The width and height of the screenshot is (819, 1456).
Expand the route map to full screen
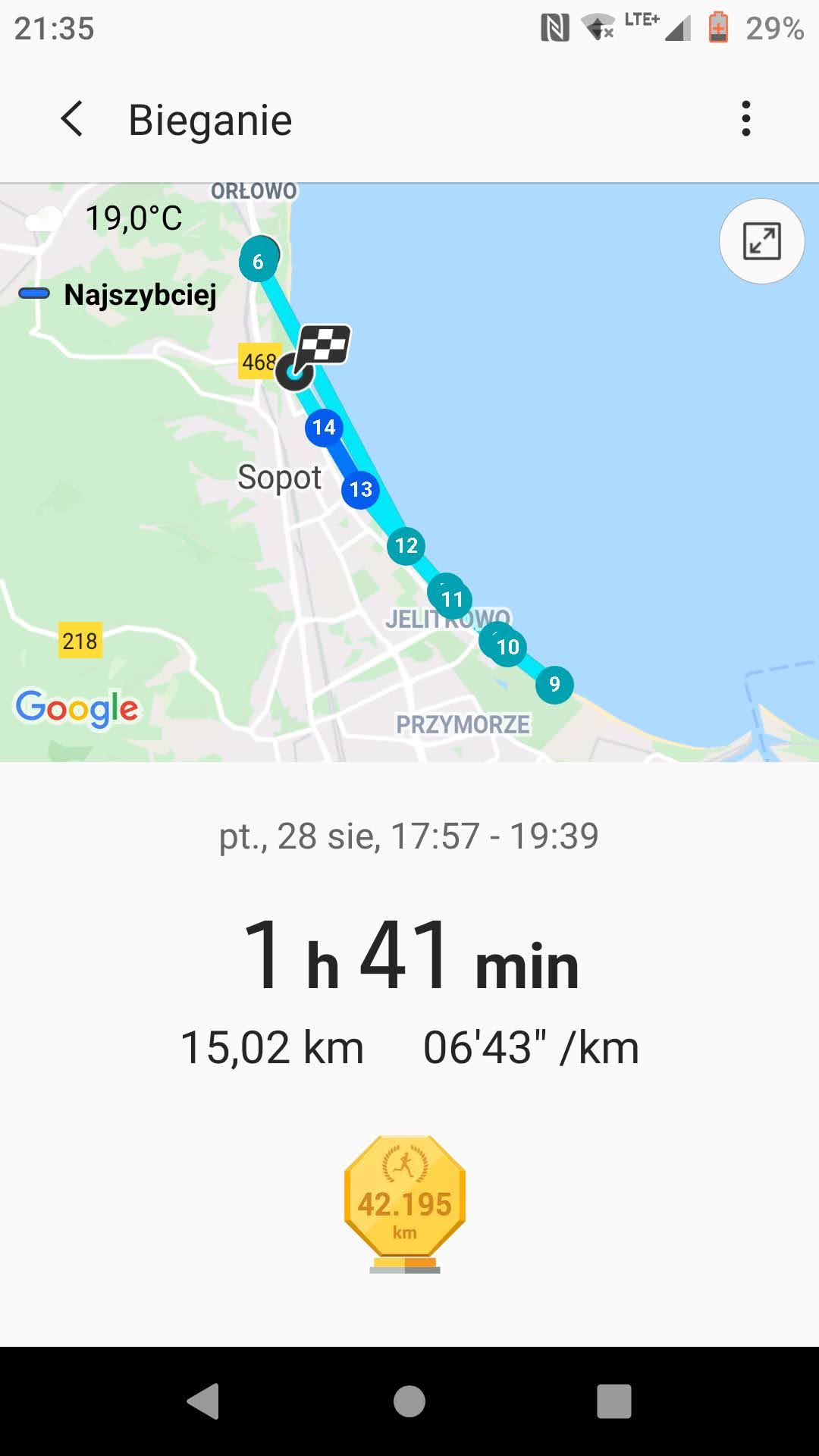click(x=761, y=241)
